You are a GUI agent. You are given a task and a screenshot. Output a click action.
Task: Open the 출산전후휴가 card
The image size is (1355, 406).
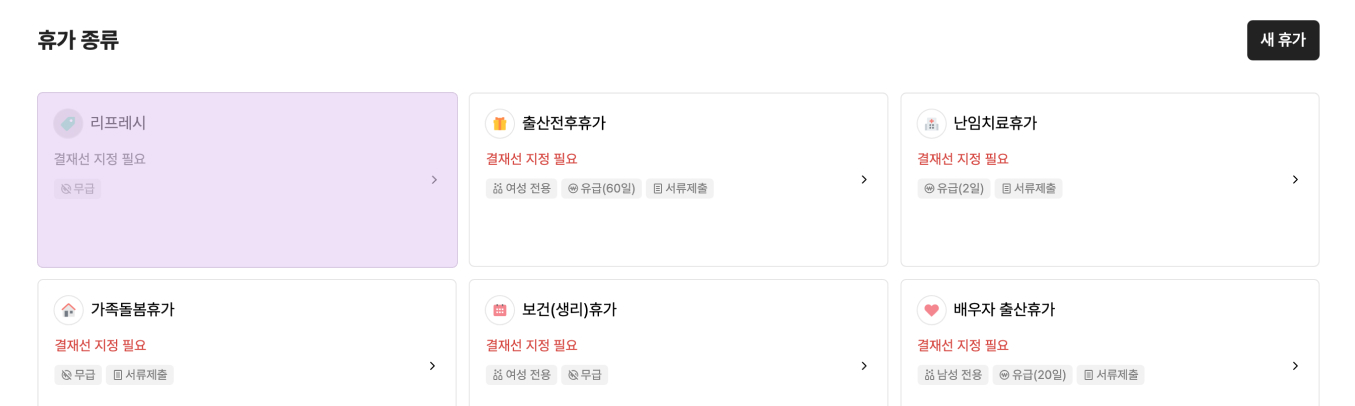point(678,180)
